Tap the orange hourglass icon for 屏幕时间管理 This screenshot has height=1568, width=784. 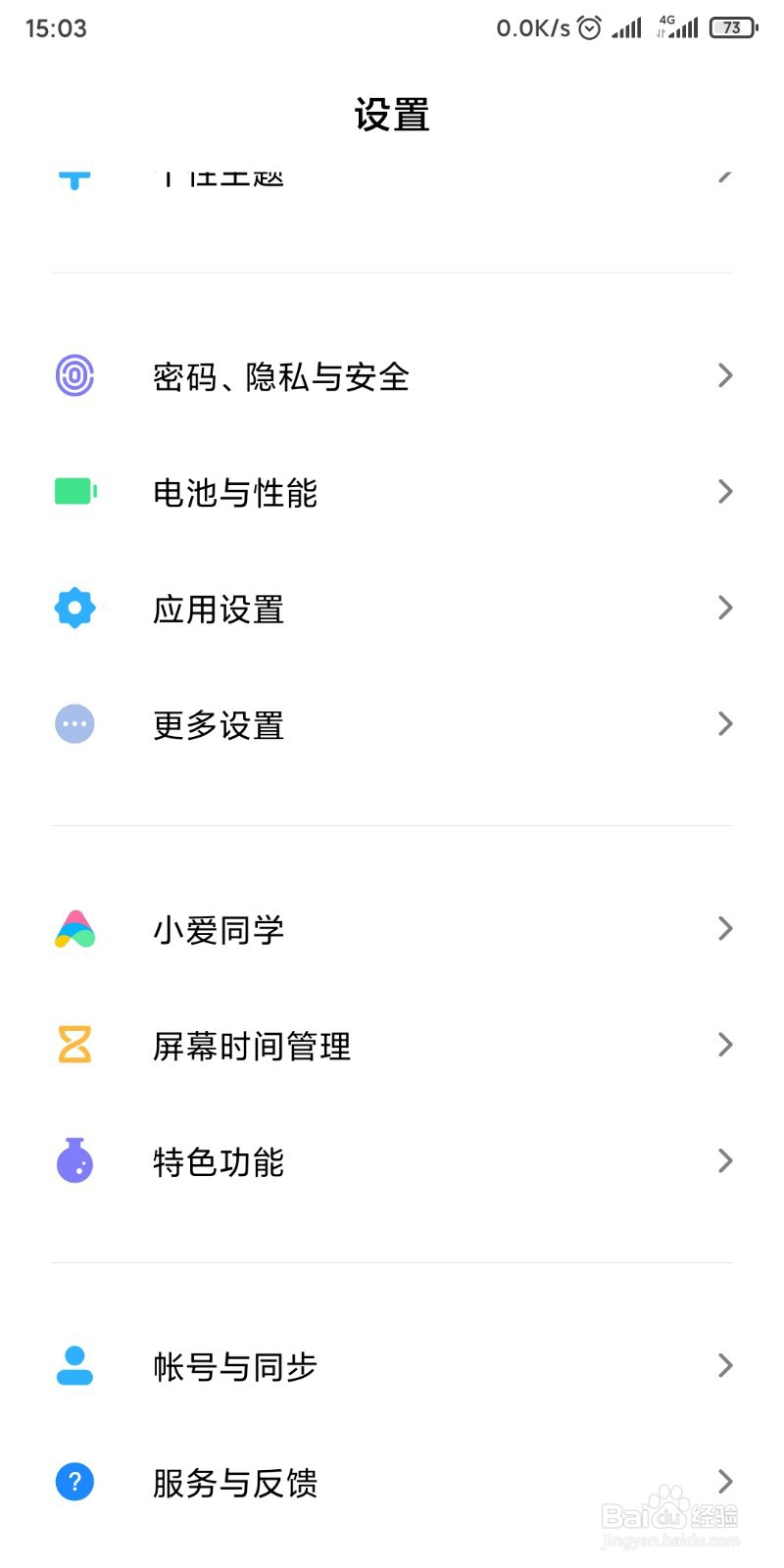coord(73,1046)
